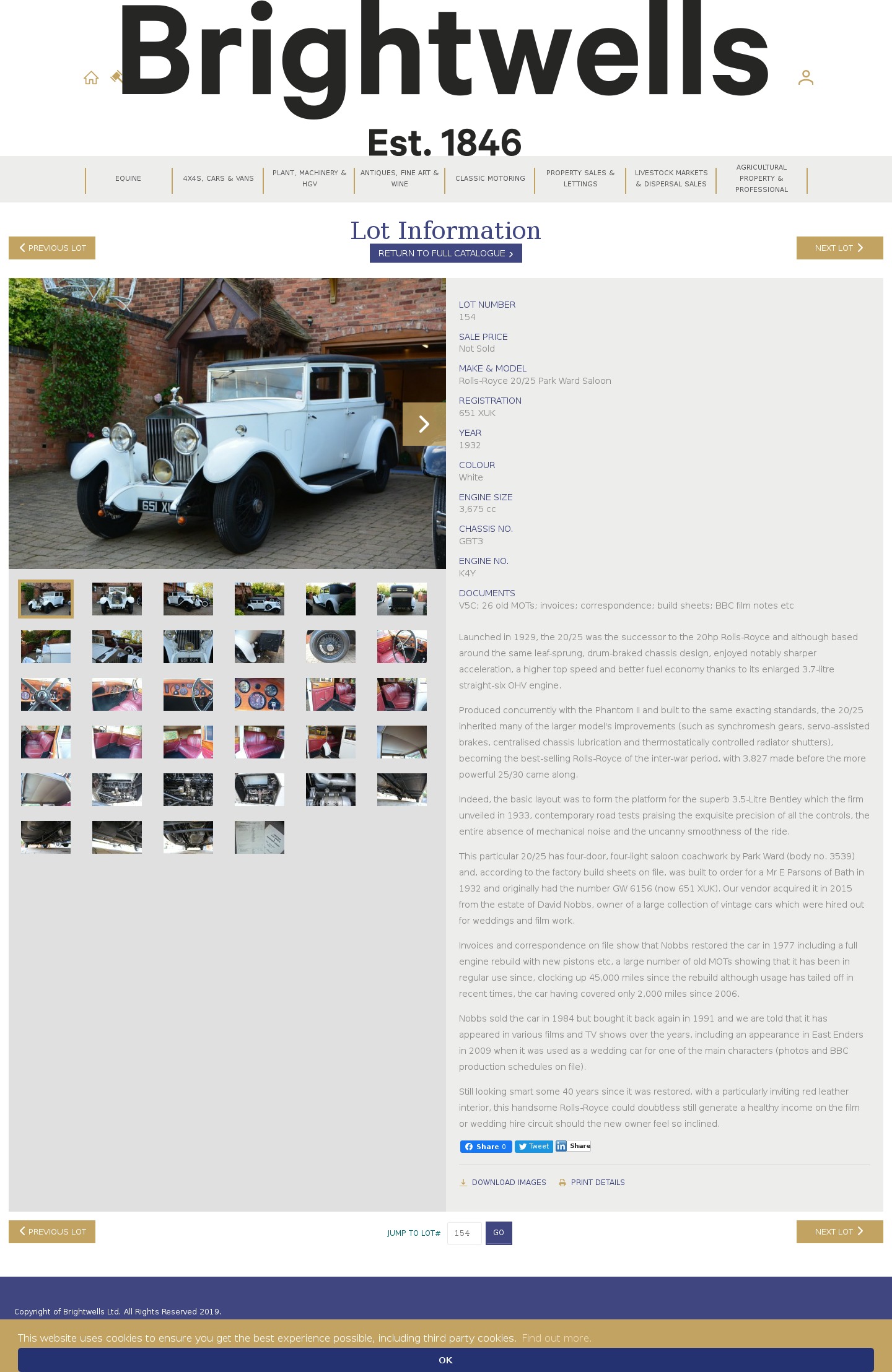Return to full catalogue
This screenshot has height=1372, width=892.
pyautogui.click(x=445, y=253)
